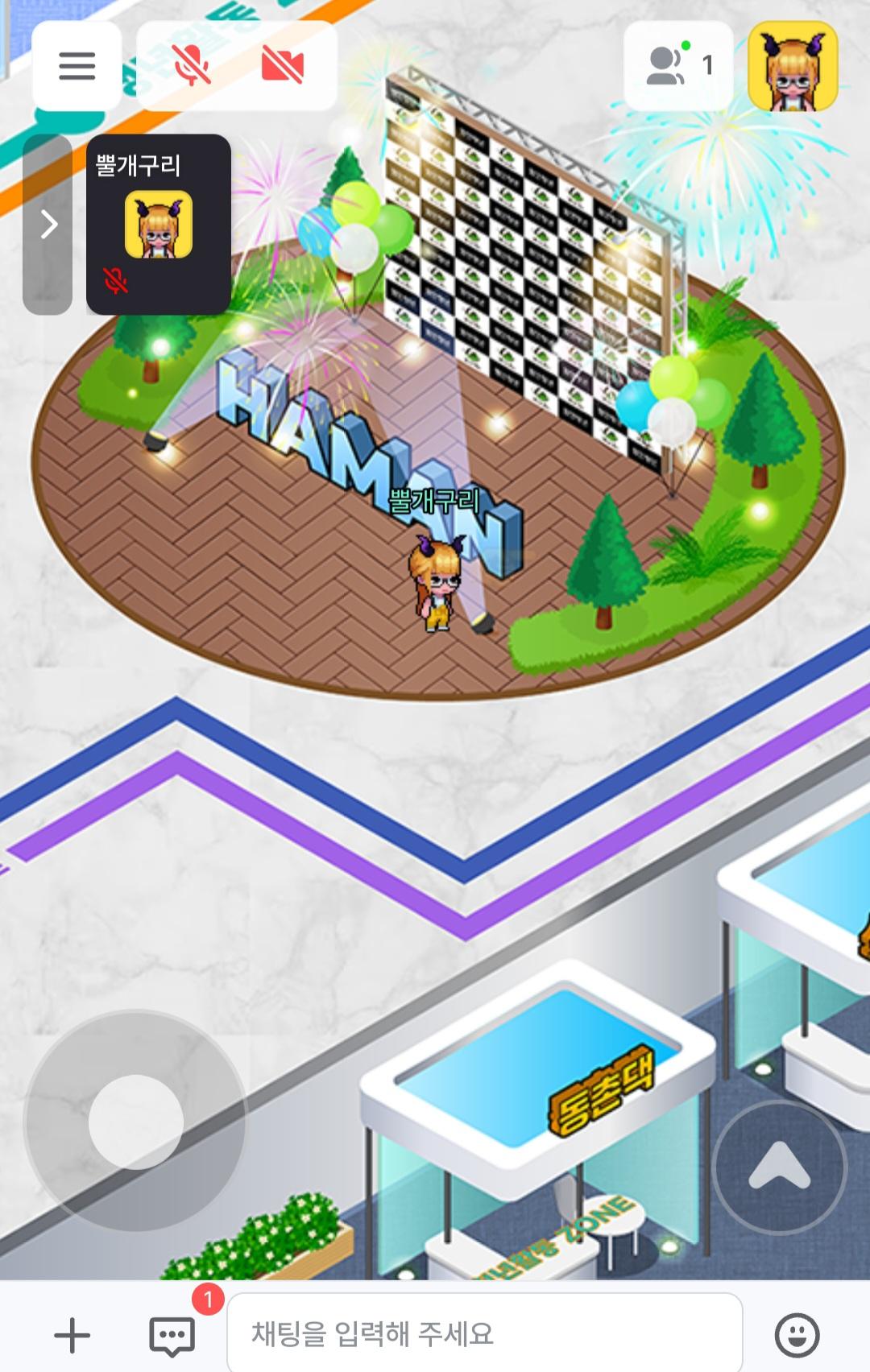Open chat messages with unread badge
Viewport: 870px width, 1372px height.
pyautogui.click(x=172, y=1335)
